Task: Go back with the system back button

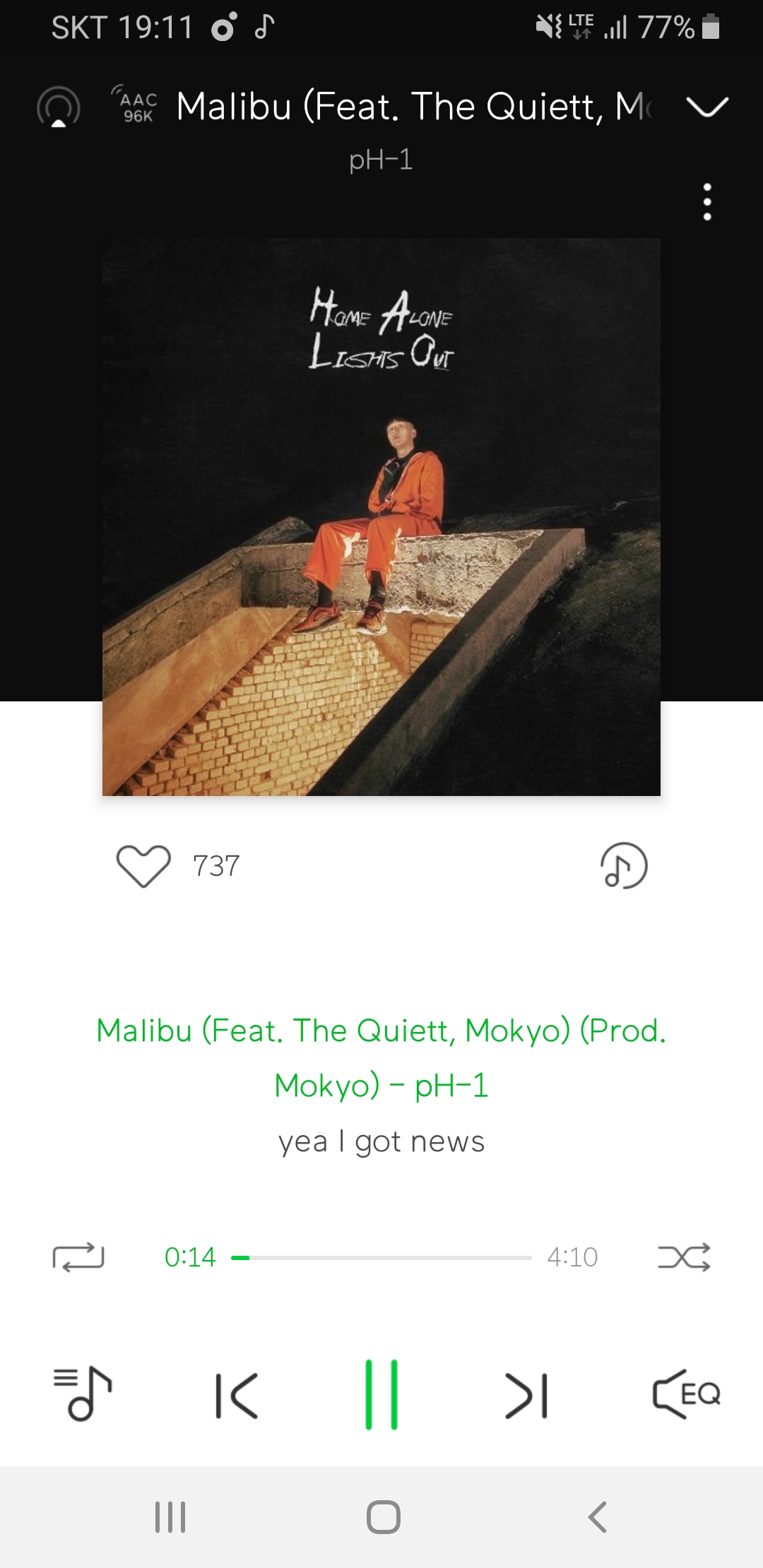Action: [597, 1517]
